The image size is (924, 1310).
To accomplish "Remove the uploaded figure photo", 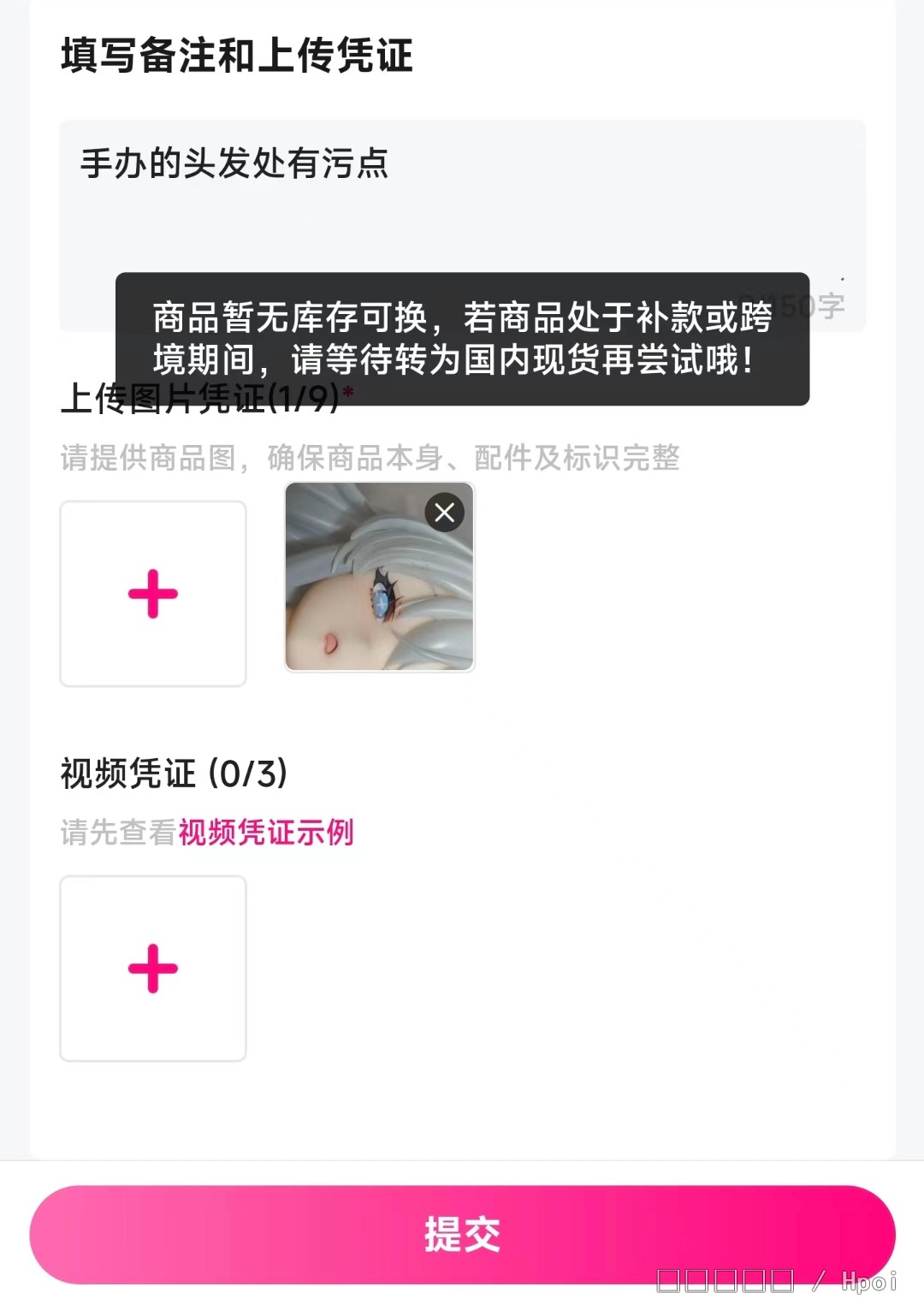I will [x=445, y=513].
